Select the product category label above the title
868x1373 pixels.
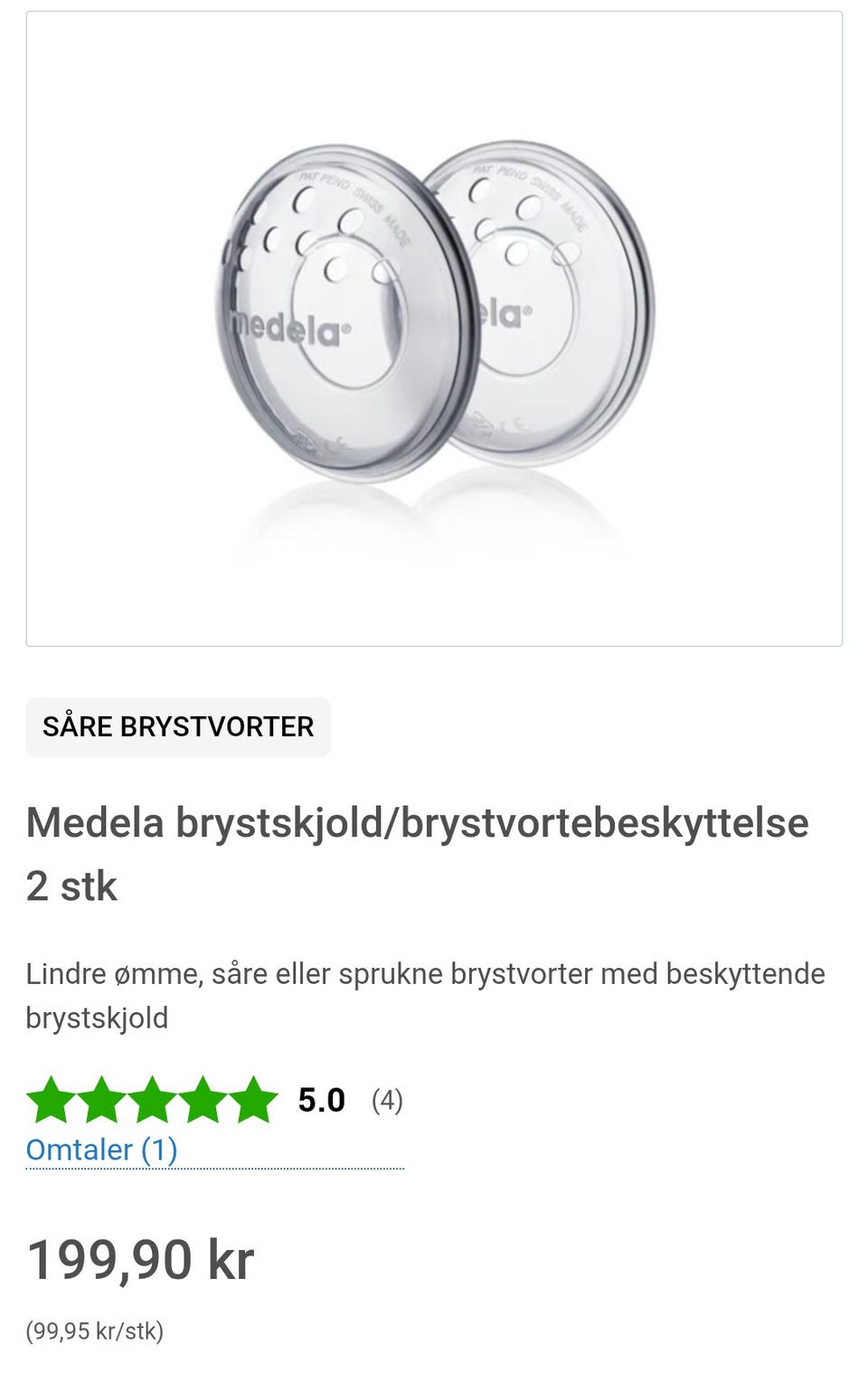point(177,726)
